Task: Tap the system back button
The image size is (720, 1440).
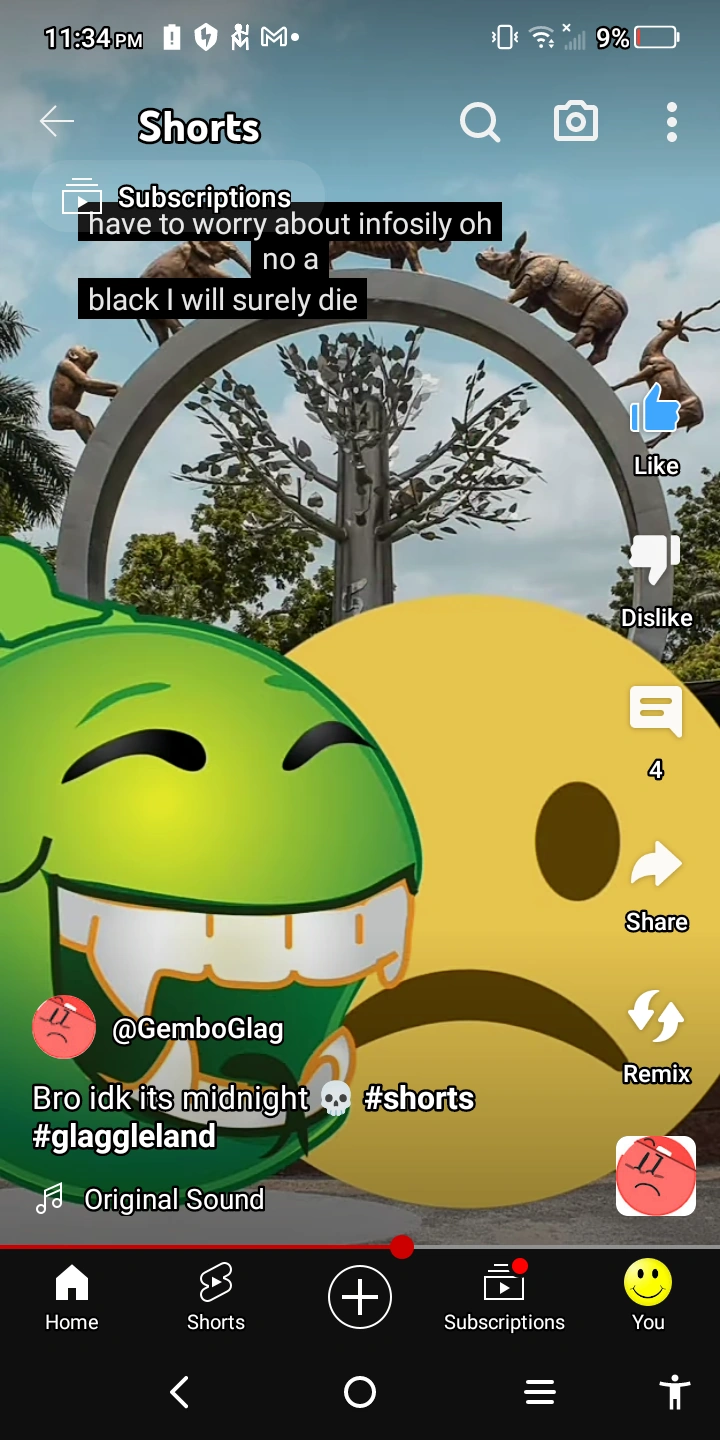Action: [180, 1392]
